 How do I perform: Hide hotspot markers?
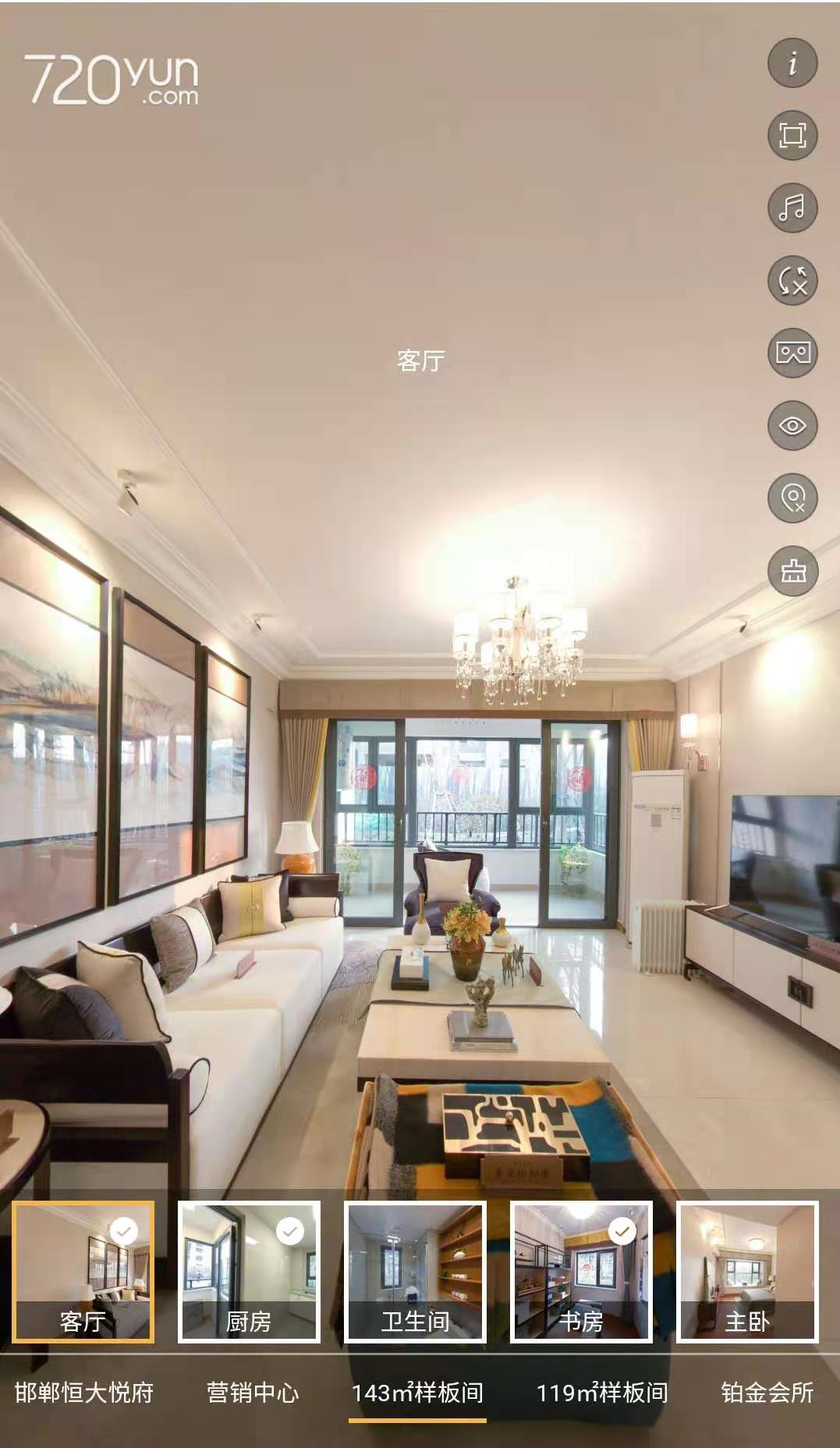coord(792,498)
